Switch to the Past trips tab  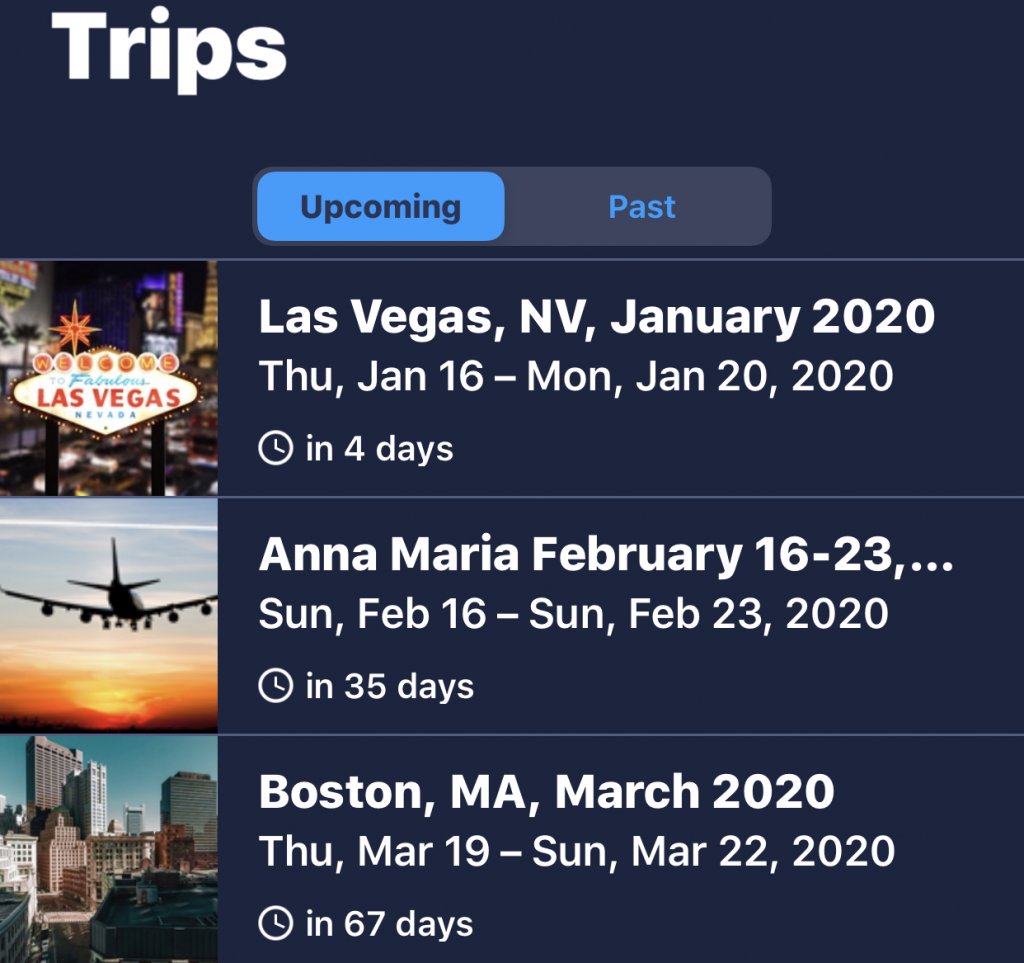point(641,207)
